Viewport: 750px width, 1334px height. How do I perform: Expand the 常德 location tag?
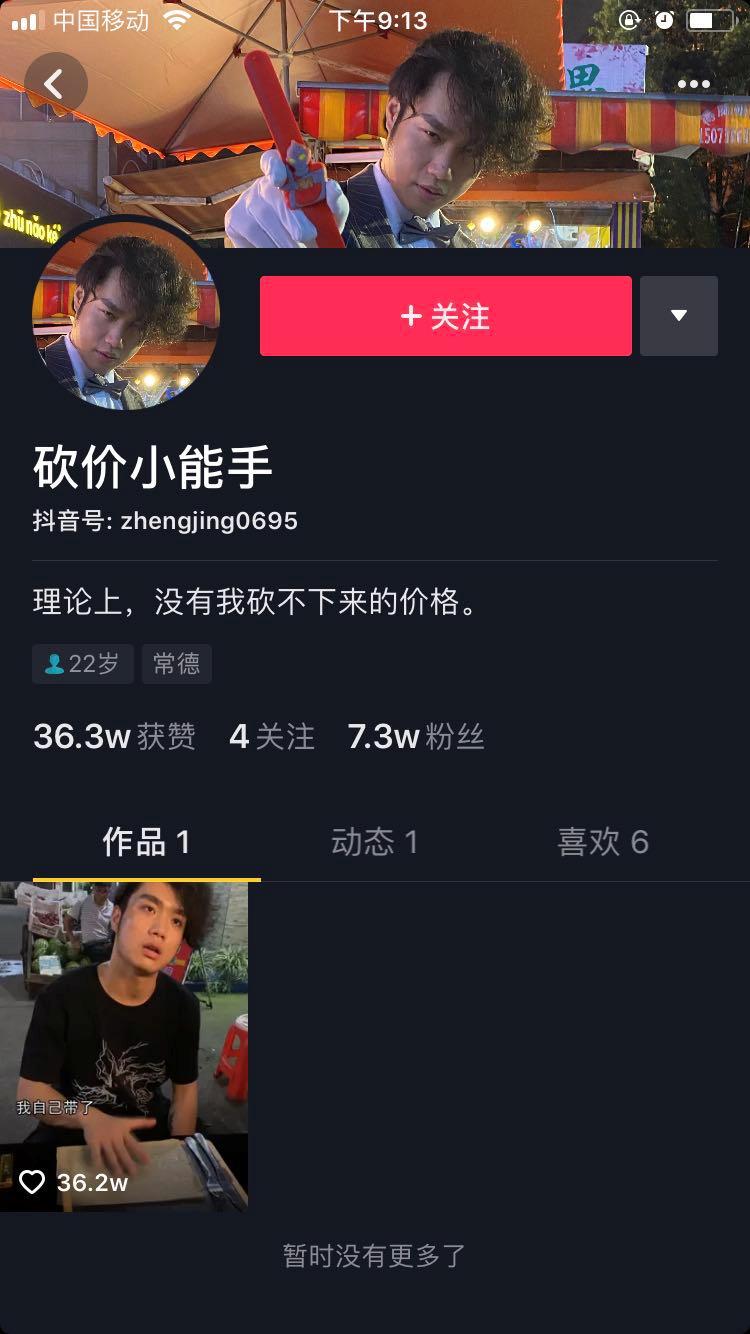click(177, 663)
